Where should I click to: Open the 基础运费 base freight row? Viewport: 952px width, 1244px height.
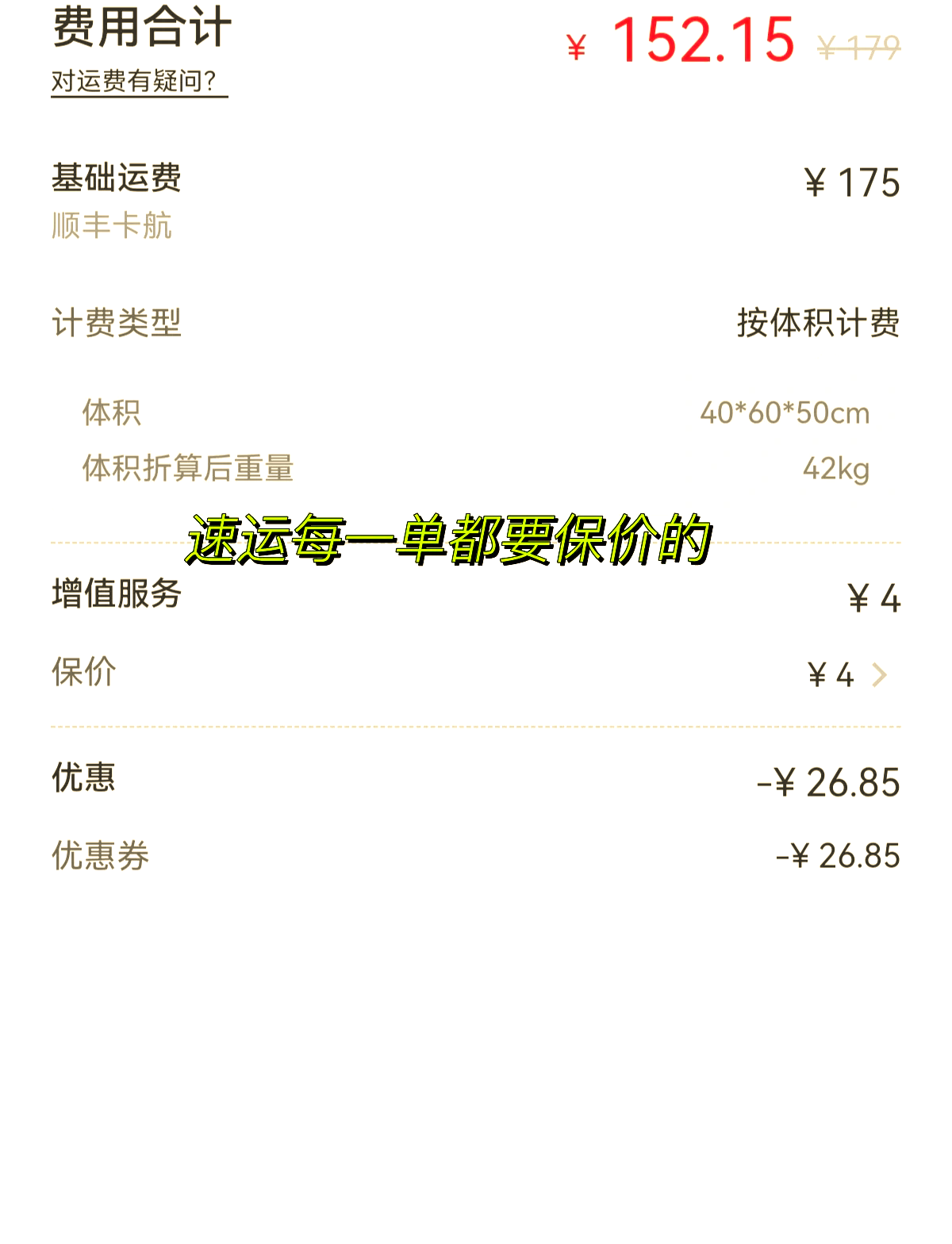coord(116,180)
